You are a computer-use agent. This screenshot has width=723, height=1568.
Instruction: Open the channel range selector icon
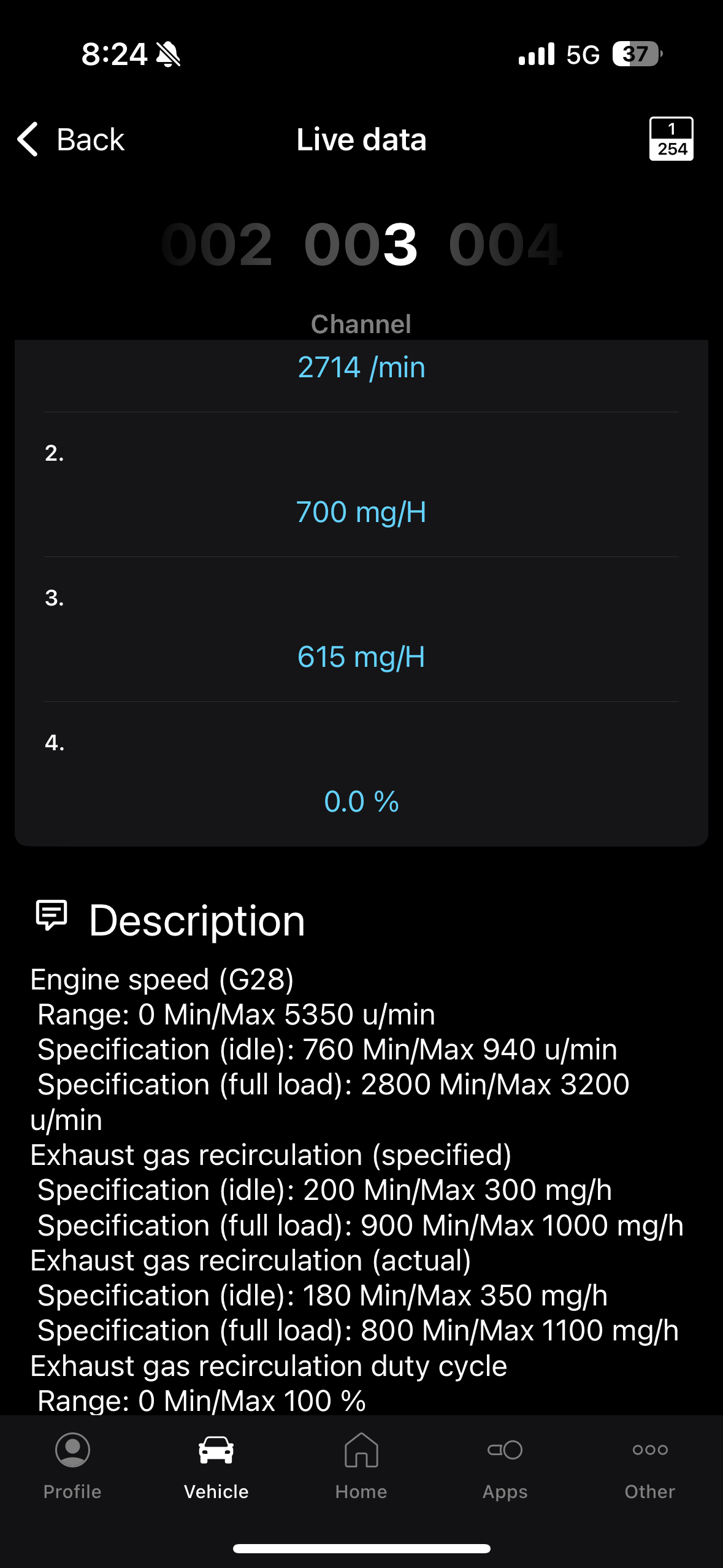pos(671,139)
